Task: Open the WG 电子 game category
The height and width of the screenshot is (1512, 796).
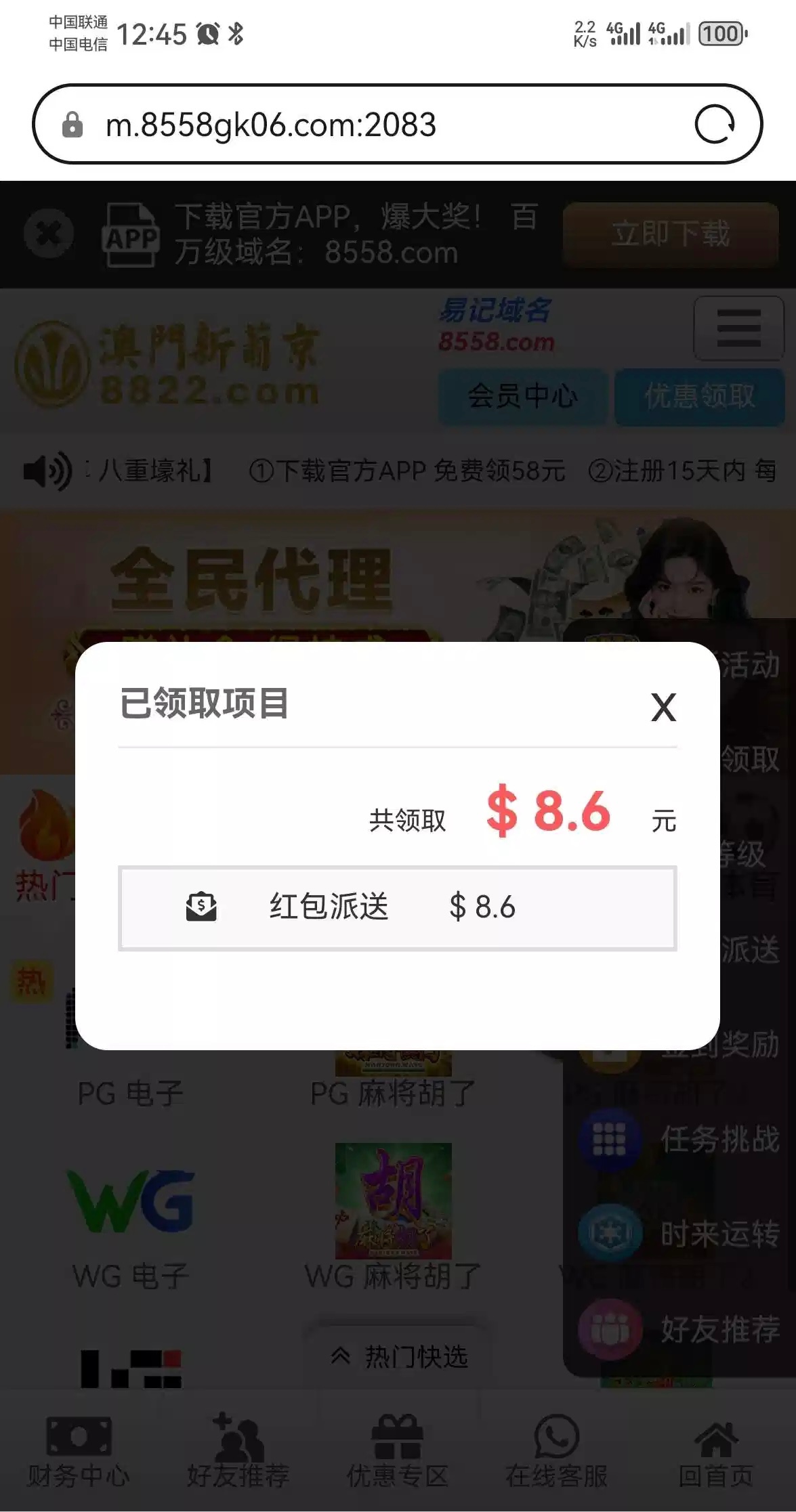Action: 131,1226
